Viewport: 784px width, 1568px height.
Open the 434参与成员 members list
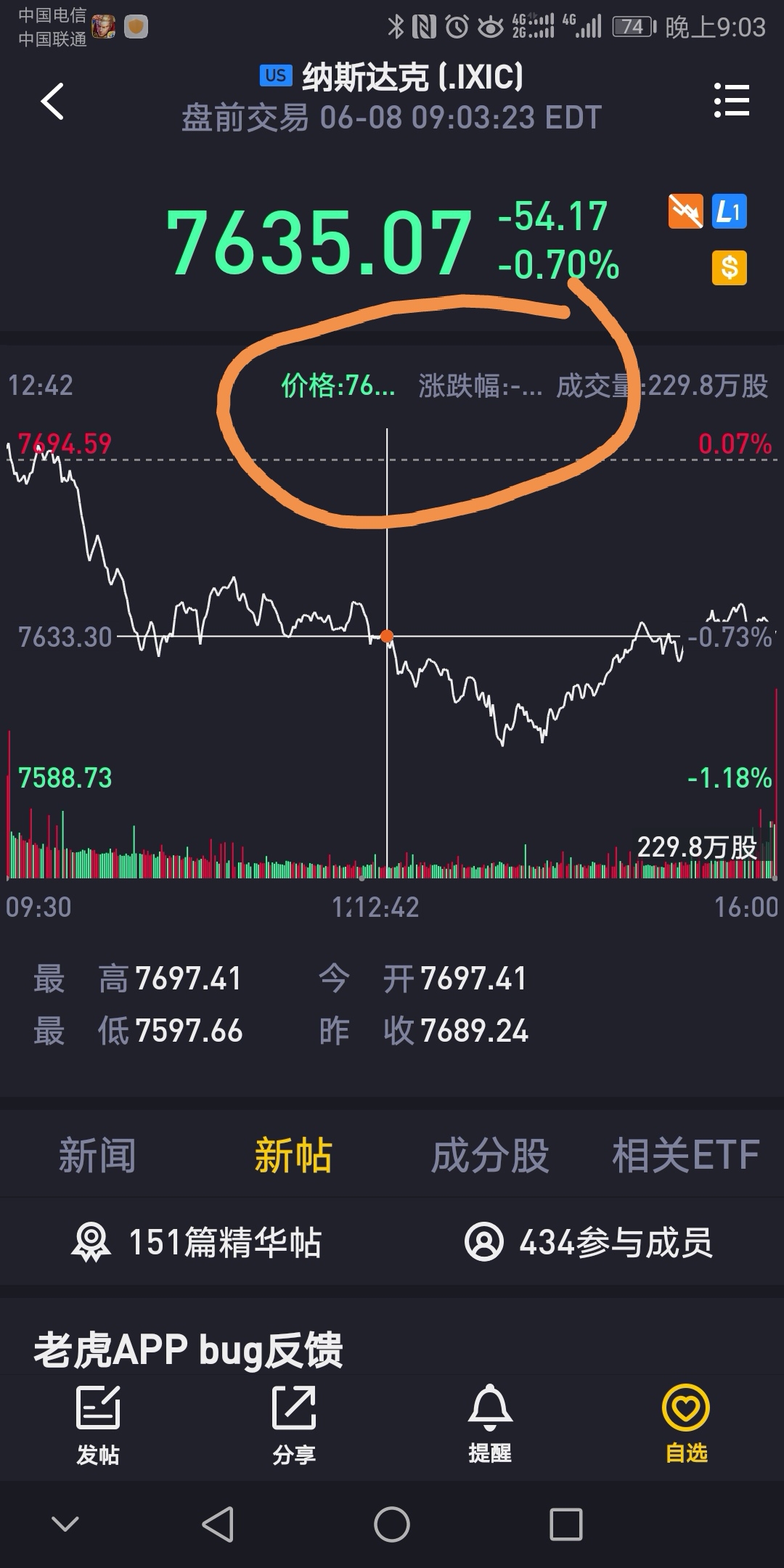point(588,1242)
